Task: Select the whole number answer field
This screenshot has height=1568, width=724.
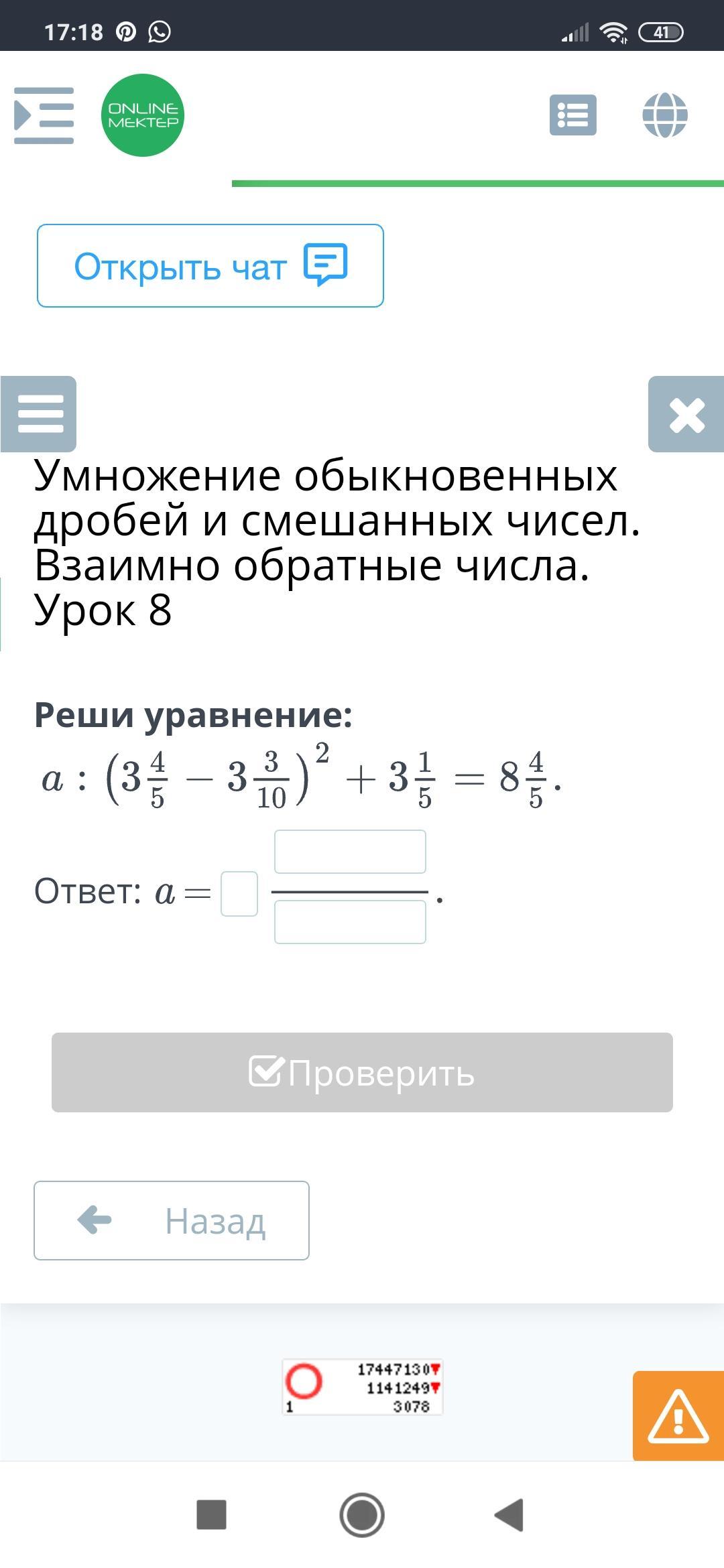Action: click(x=239, y=894)
